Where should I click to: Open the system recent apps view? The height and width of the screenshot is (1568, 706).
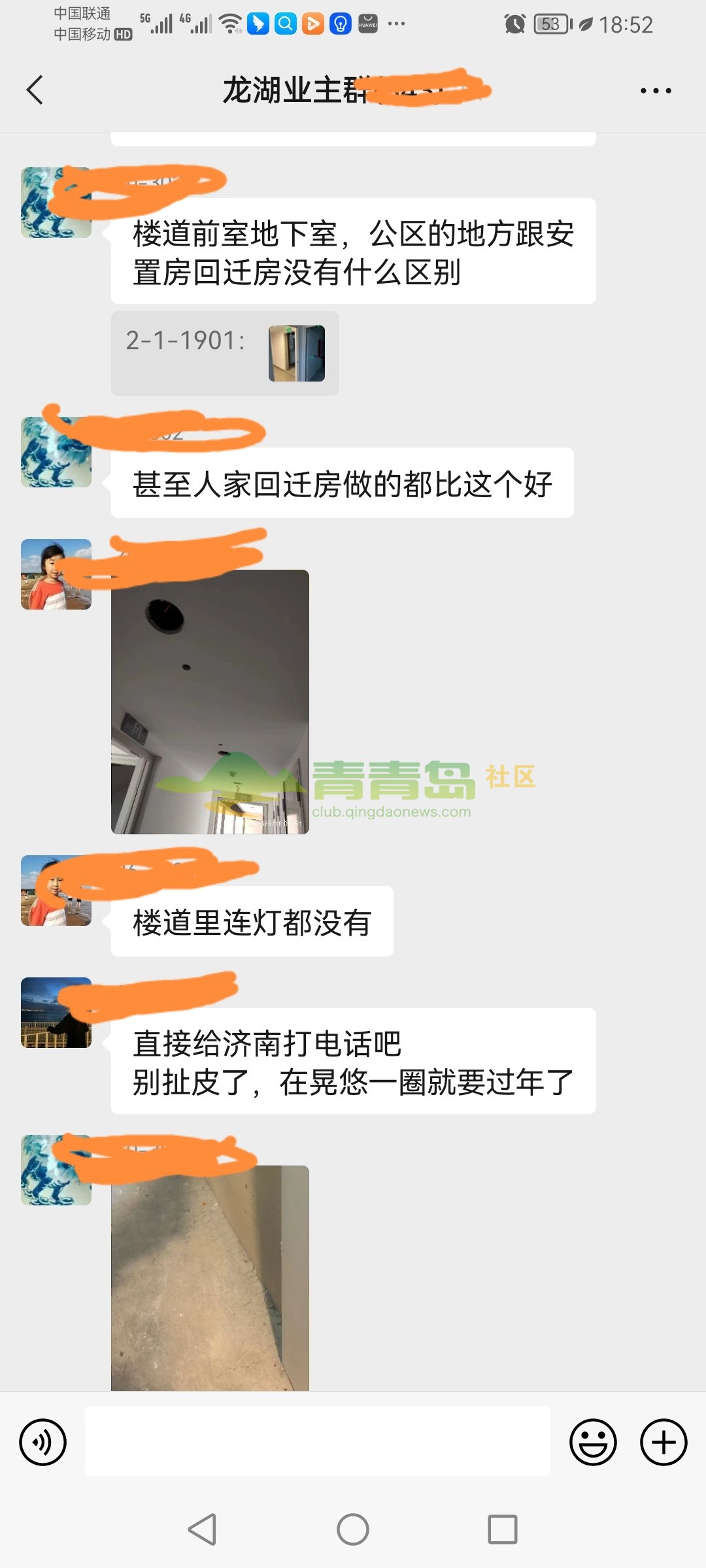click(x=502, y=1529)
